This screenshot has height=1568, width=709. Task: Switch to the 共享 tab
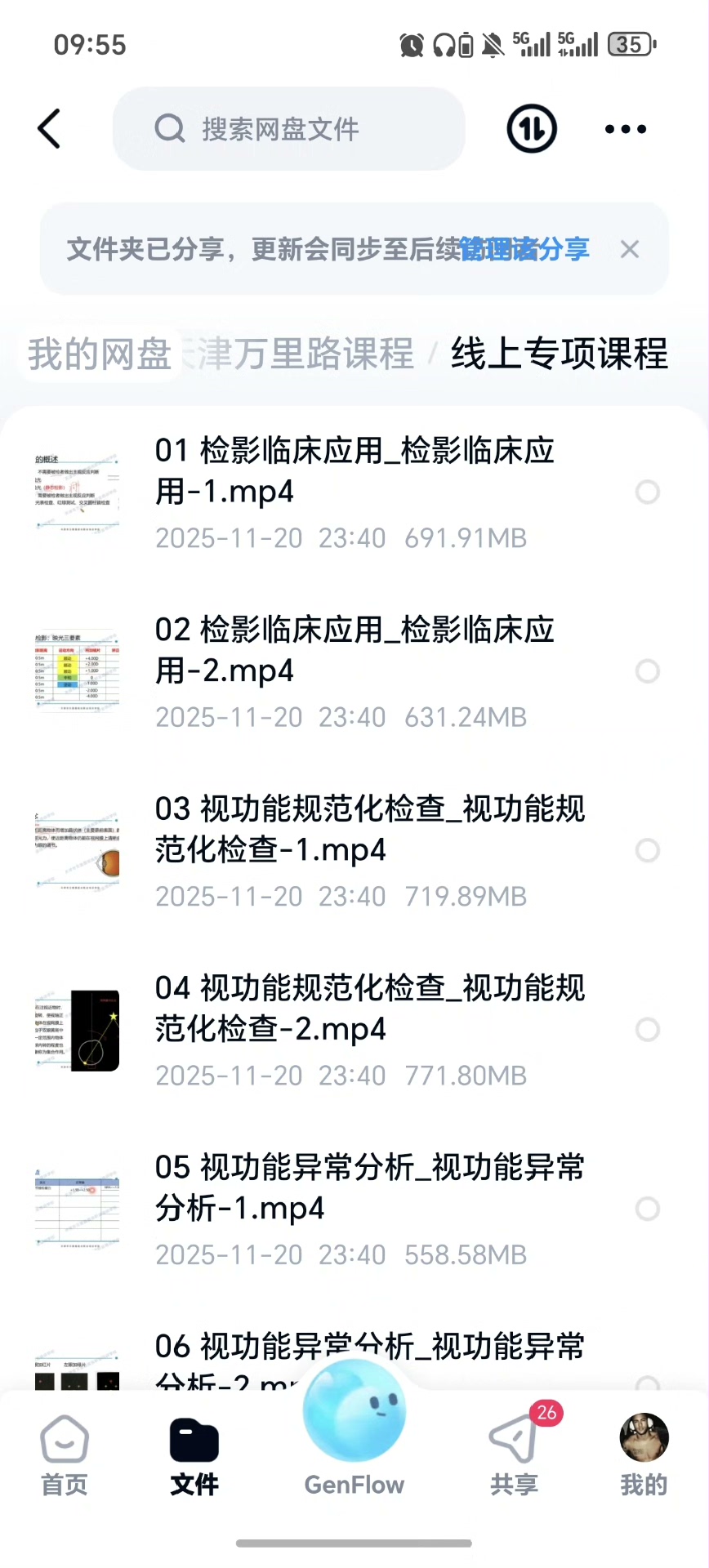click(515, 1455)
